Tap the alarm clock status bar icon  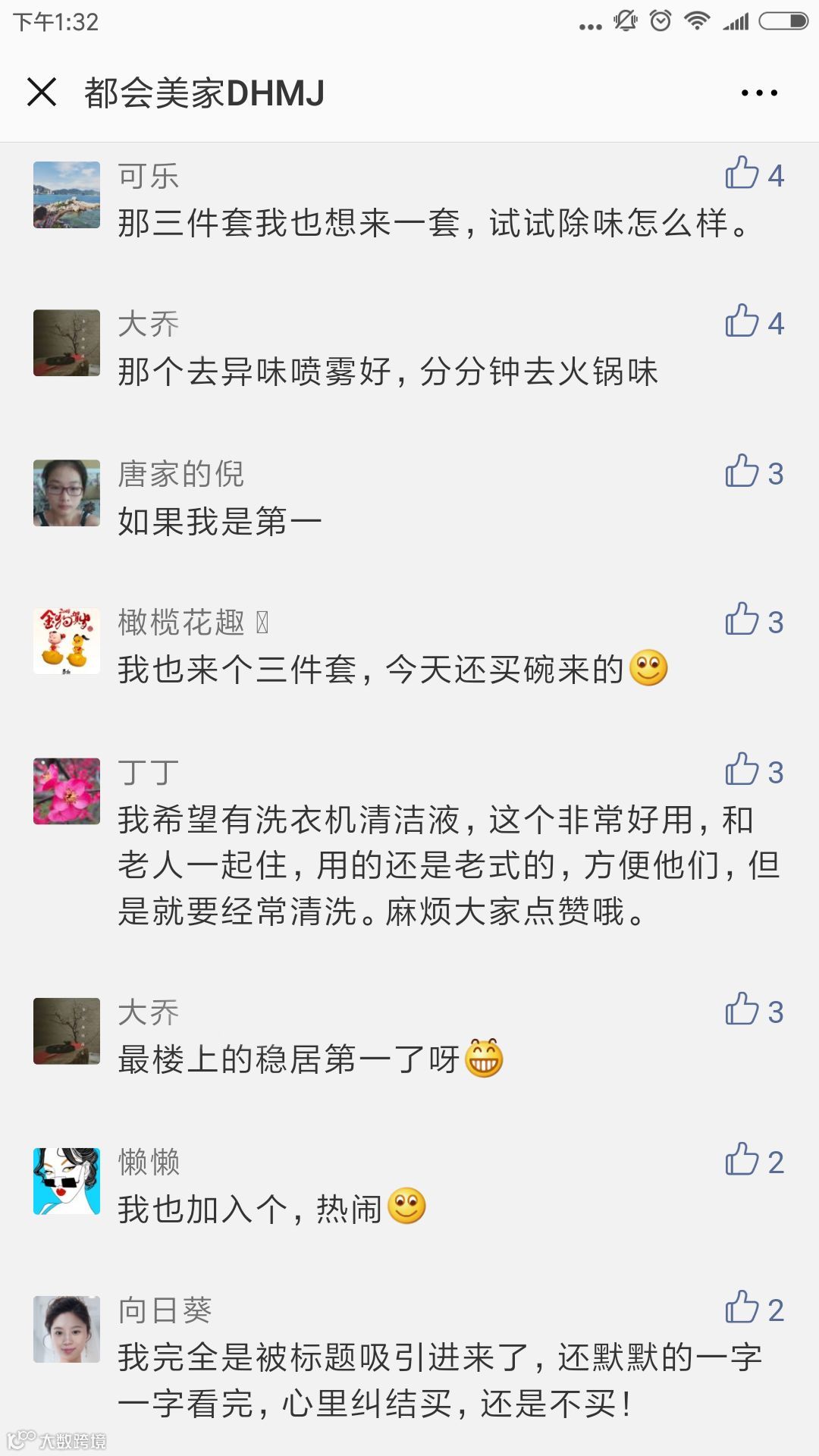(x=661, y=21)
